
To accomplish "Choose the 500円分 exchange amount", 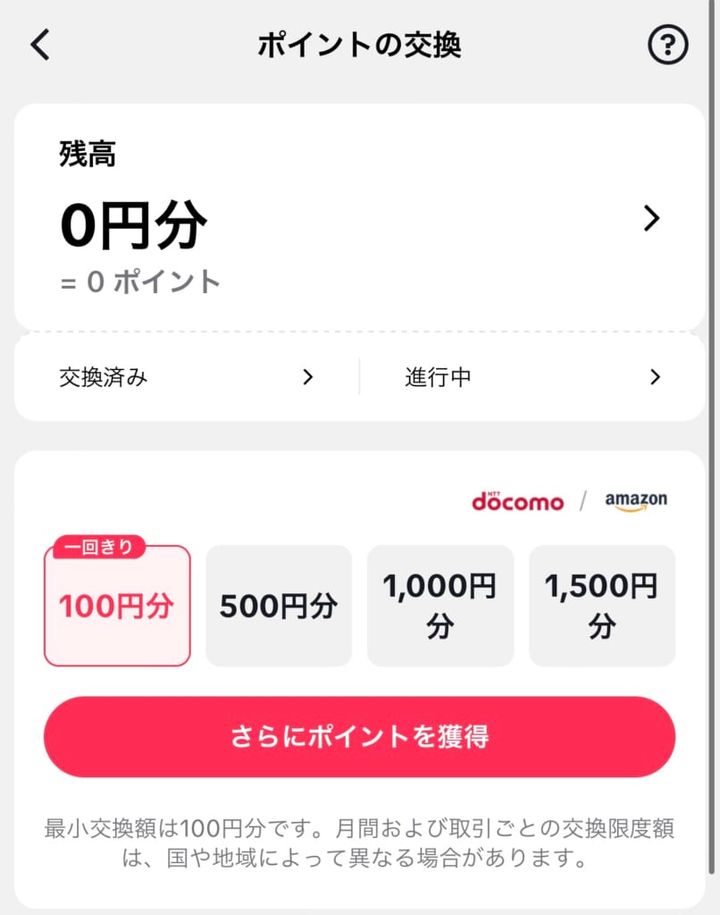I will click(x=278, y=606).
